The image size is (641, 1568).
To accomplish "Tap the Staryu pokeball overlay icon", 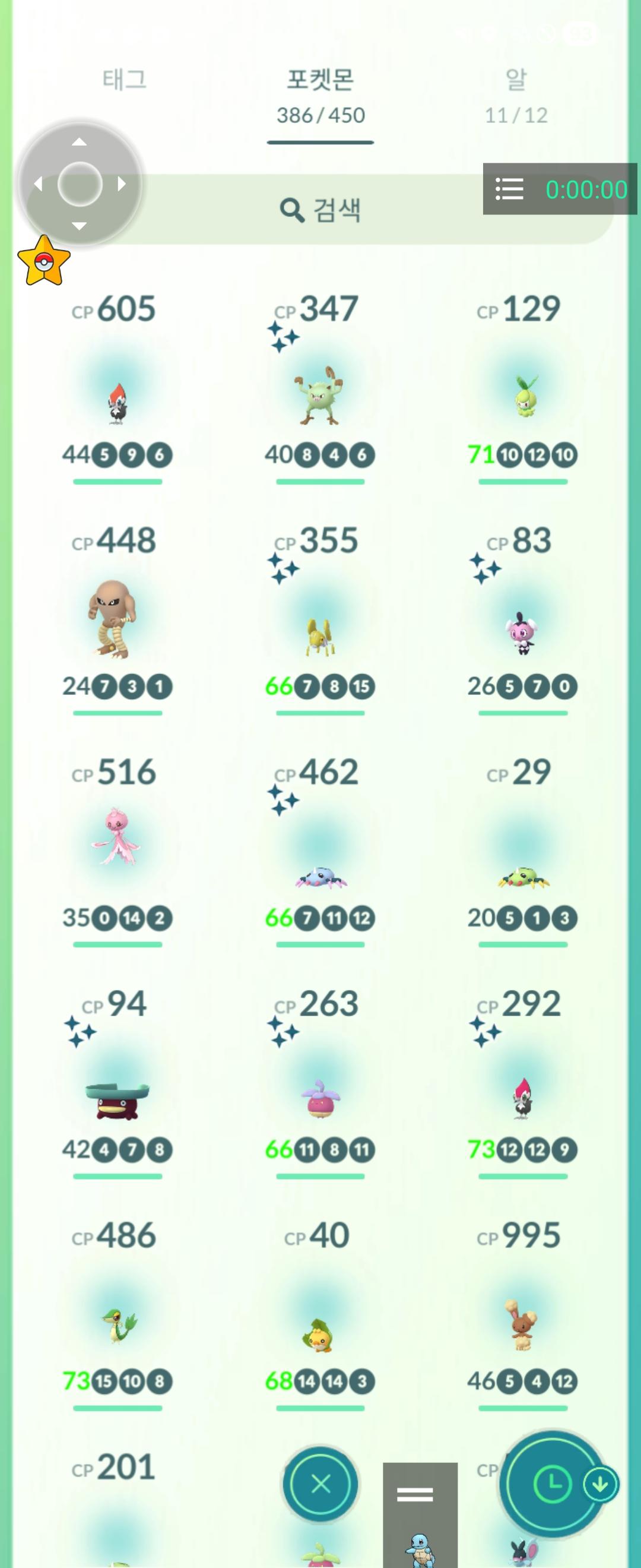I will coord(44,261).
